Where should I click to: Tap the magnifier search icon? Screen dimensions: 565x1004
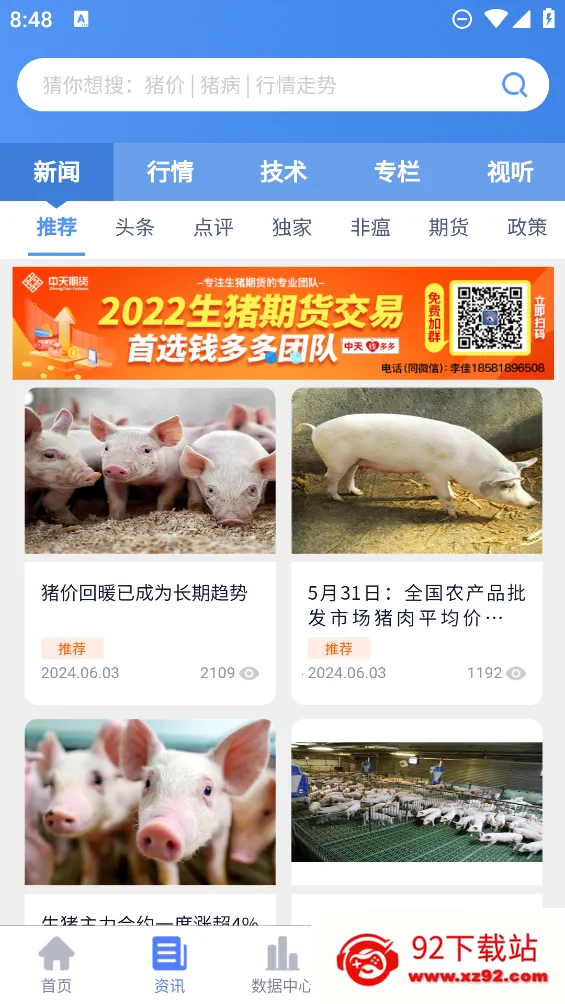pyautogui.click(x=514, y=84)
